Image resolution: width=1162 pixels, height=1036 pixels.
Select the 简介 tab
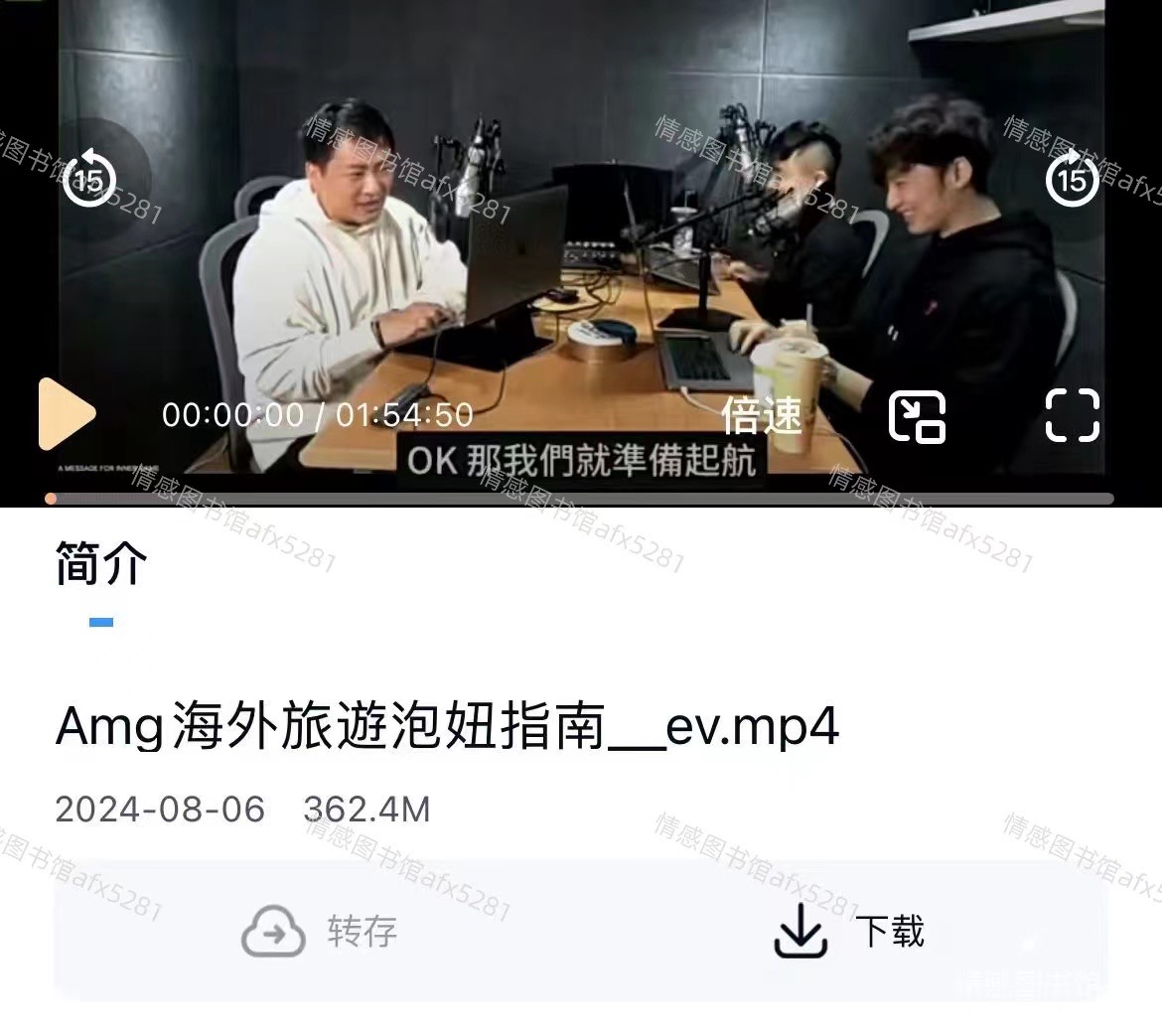pyautogui.click(x=101, y=564)
